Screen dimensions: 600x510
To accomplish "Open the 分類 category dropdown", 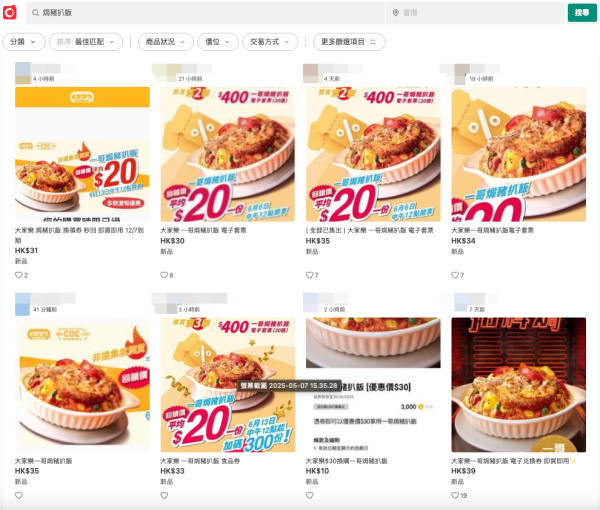I will (x=25, y=42).
